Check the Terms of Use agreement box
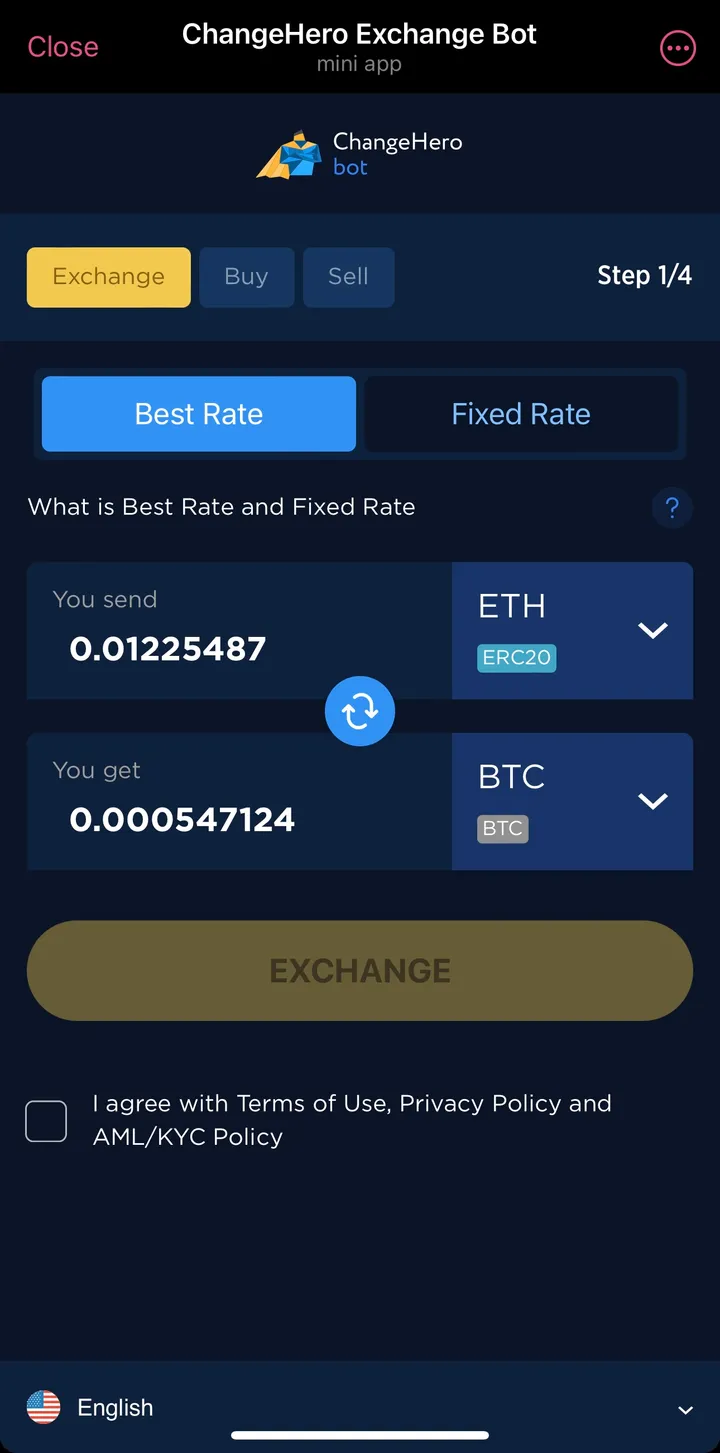 [x=46, y=1121]
